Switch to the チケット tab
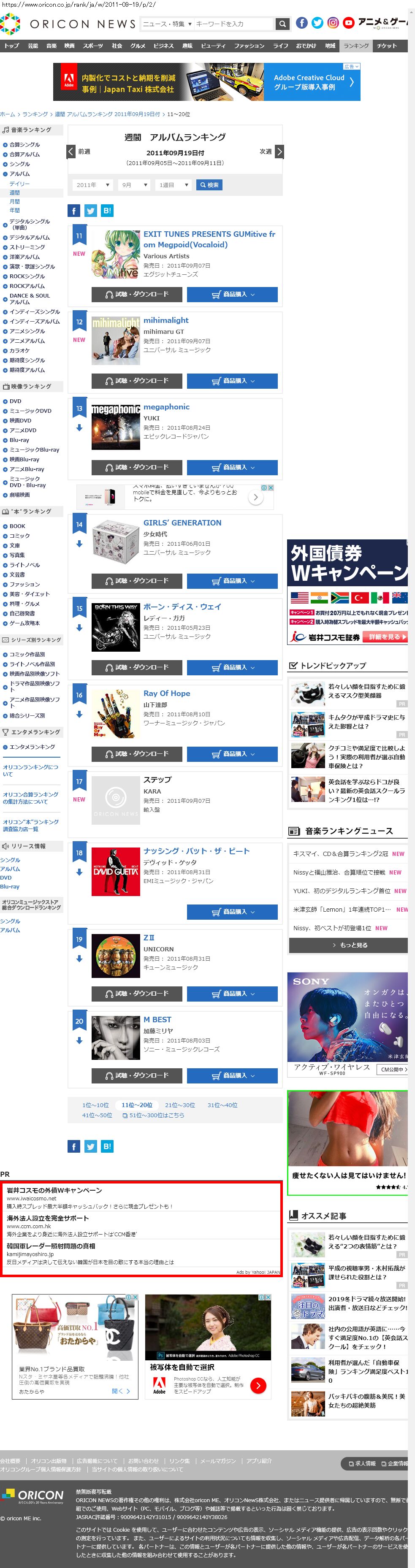415x1568 pixels. pyautogui.click(x=386, y=46)
